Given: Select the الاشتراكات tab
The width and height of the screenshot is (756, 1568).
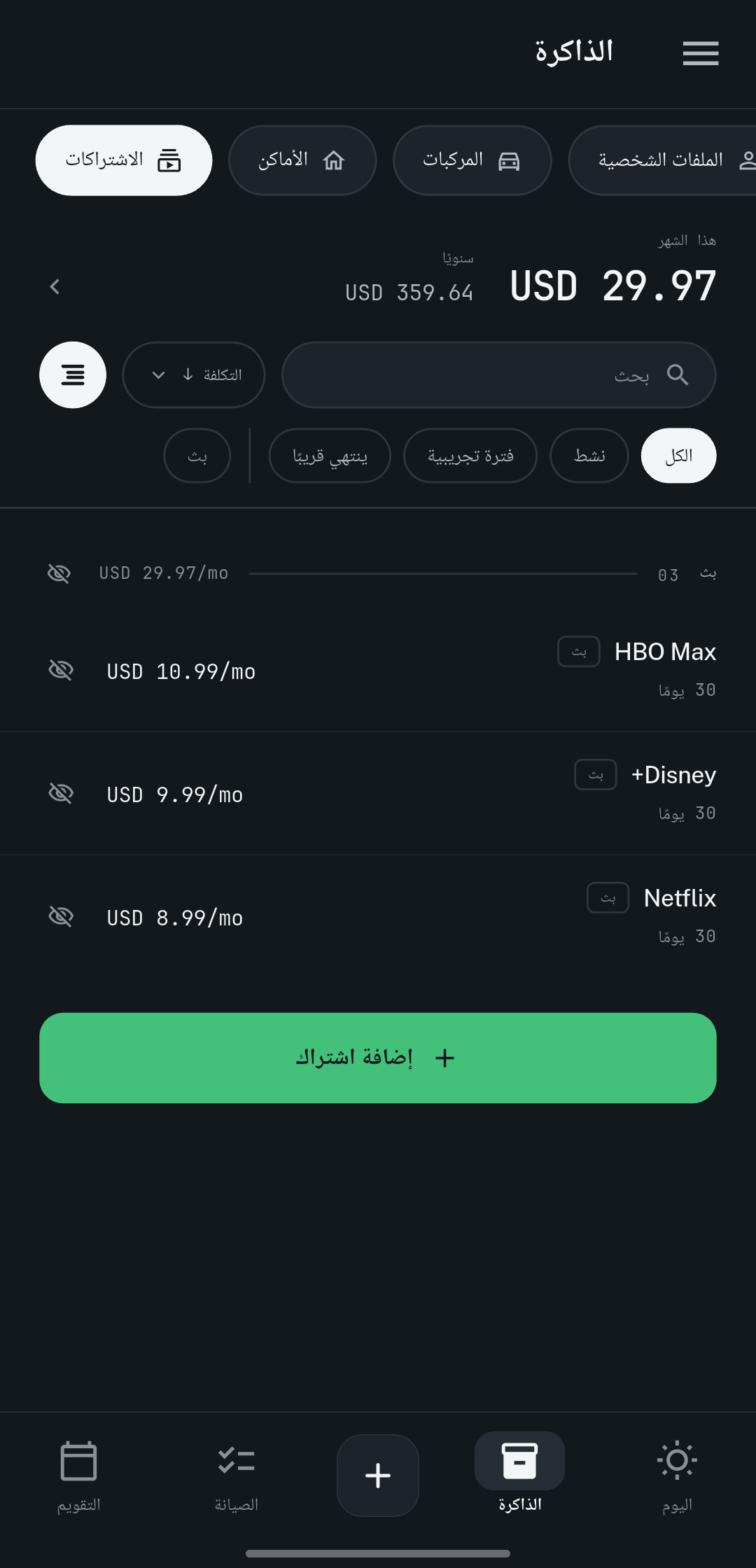Looking at the screenshot, I should [x=124, y=160].
